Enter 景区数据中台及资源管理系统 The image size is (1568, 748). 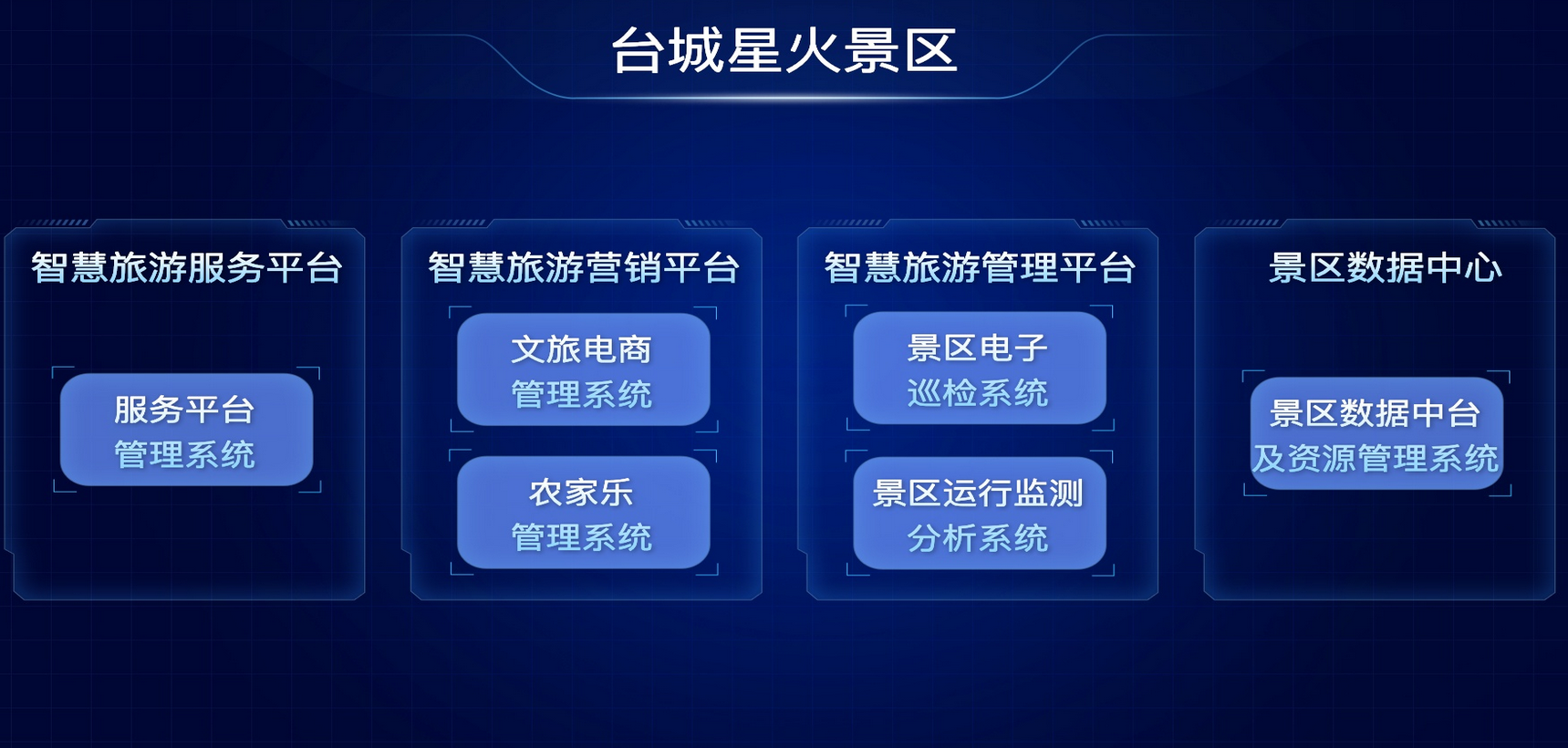point(1376,433)
